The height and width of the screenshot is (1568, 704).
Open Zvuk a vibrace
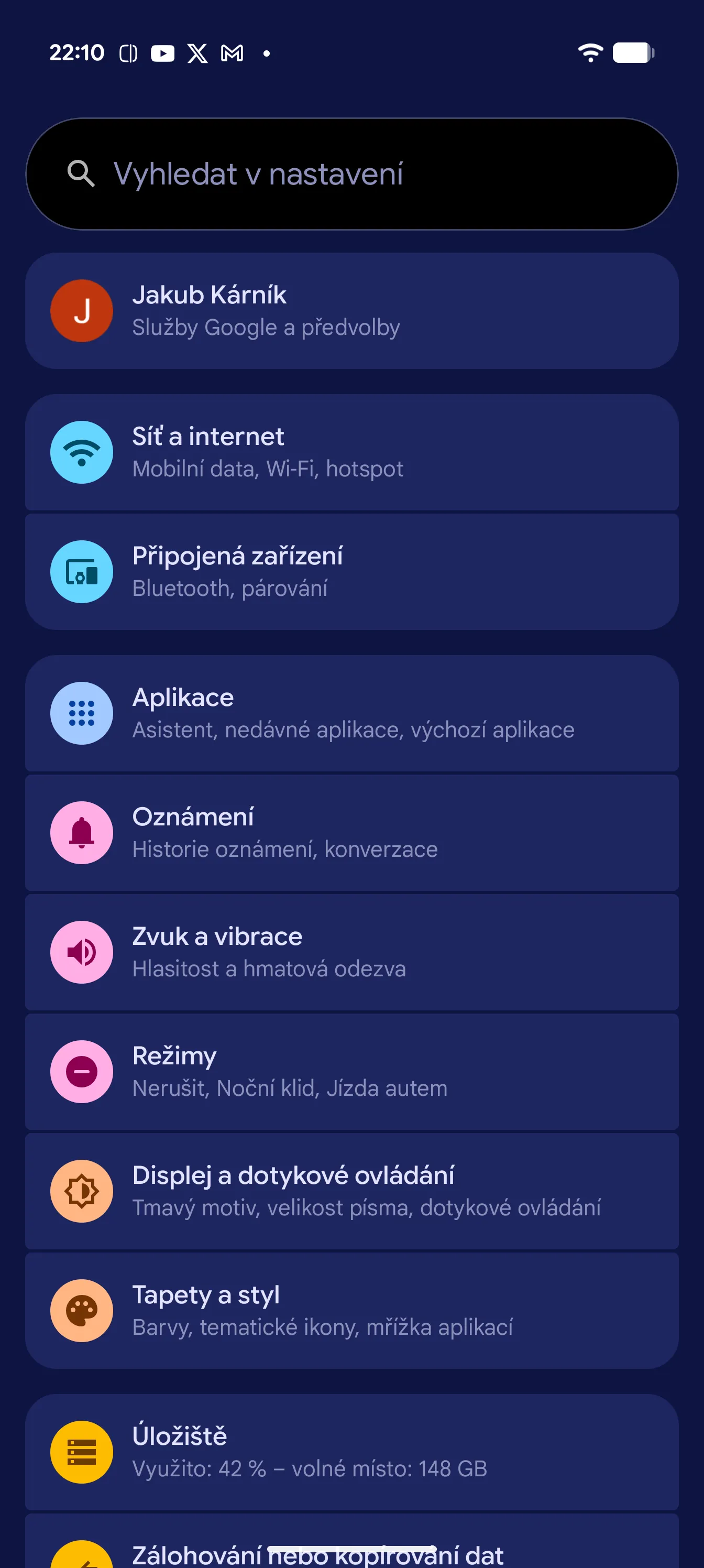[x=351, y=952]
